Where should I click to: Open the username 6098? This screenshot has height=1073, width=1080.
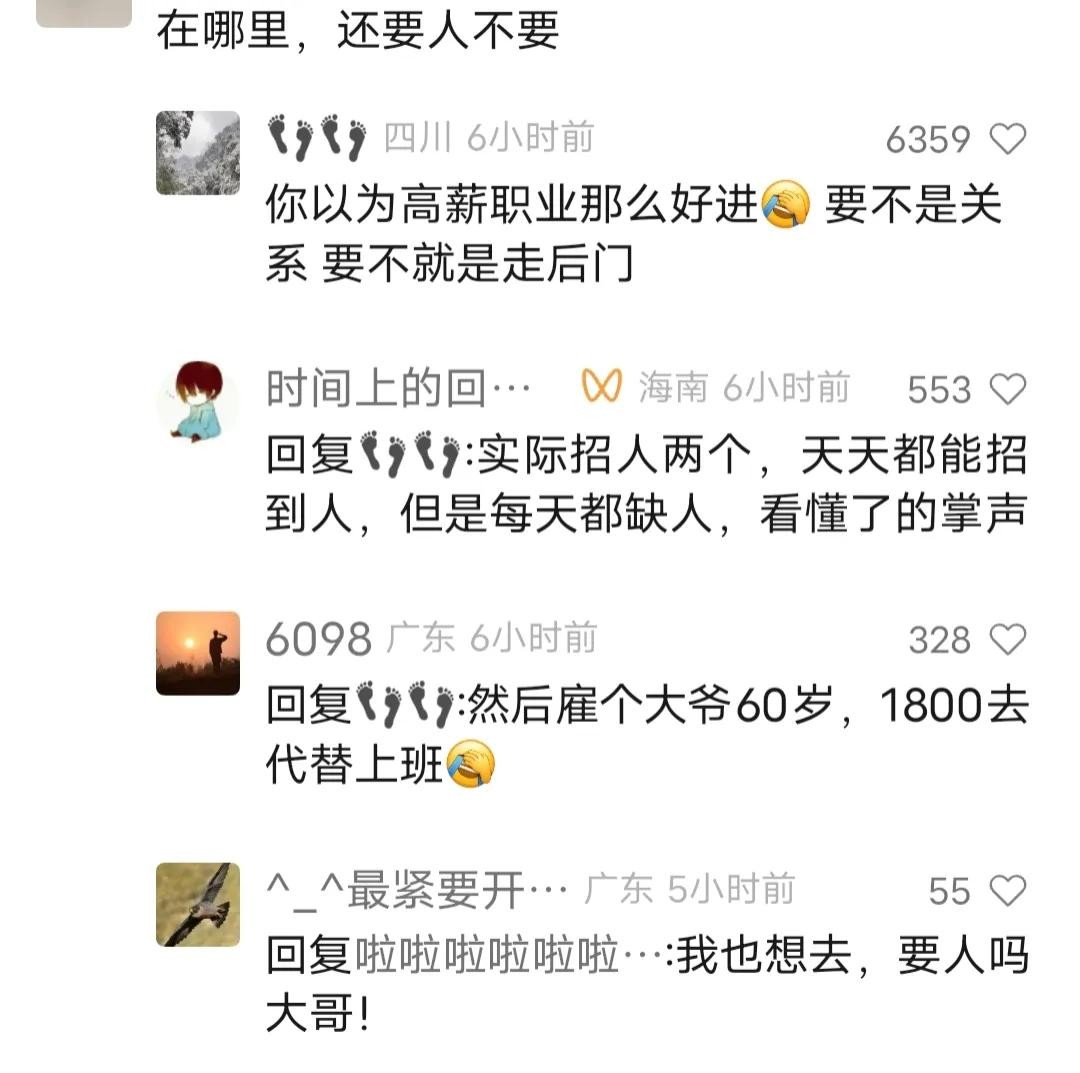(319, 639)
